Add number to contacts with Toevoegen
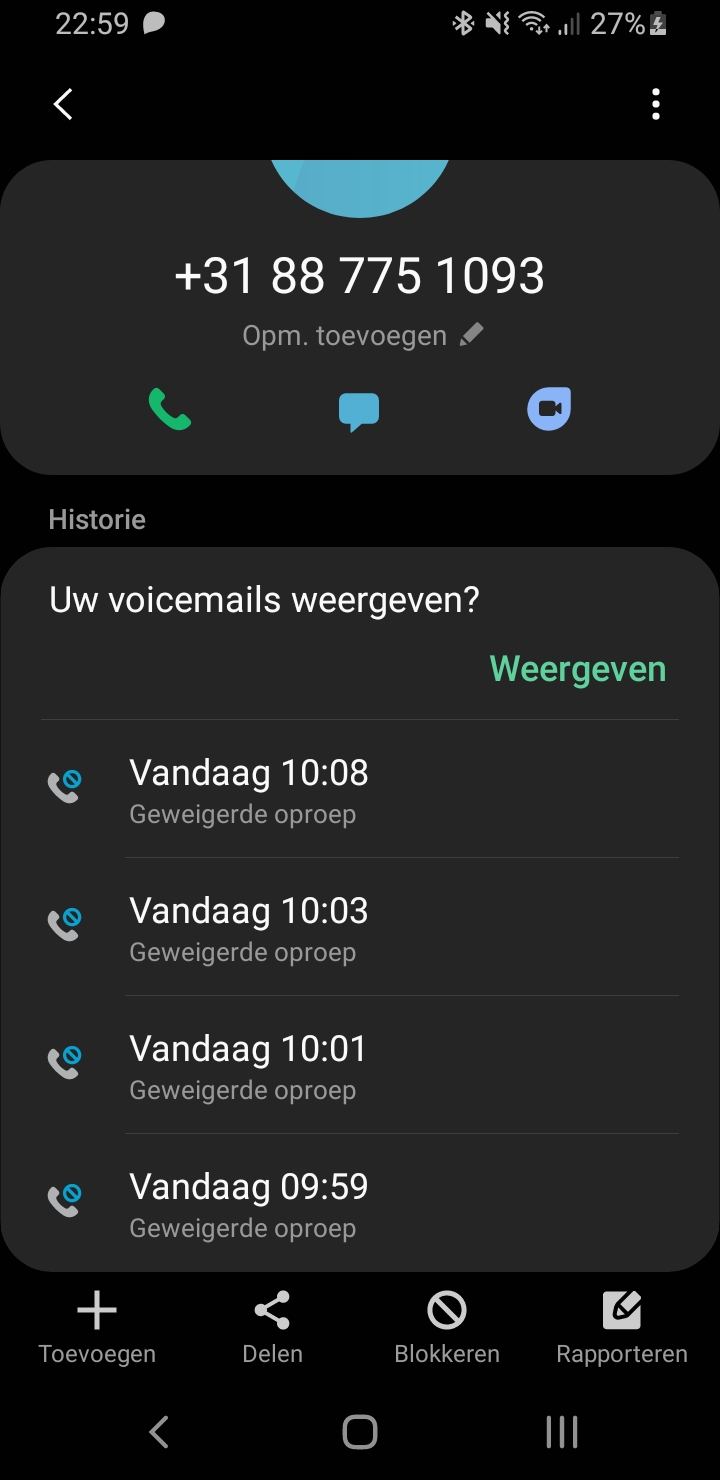720x1480 pixels. (97, 1328)
